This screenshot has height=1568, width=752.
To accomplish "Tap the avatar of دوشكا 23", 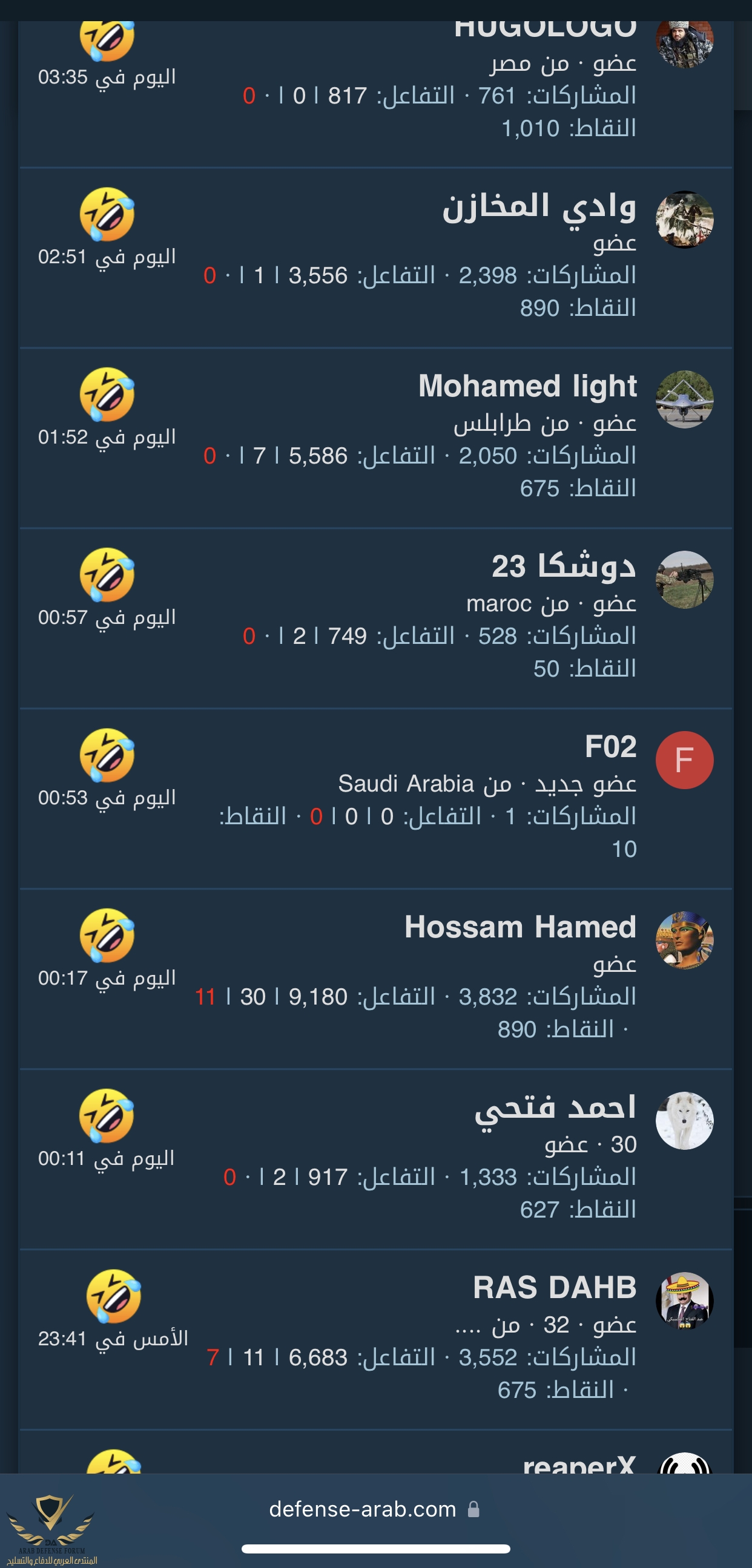I will [684, 580].
